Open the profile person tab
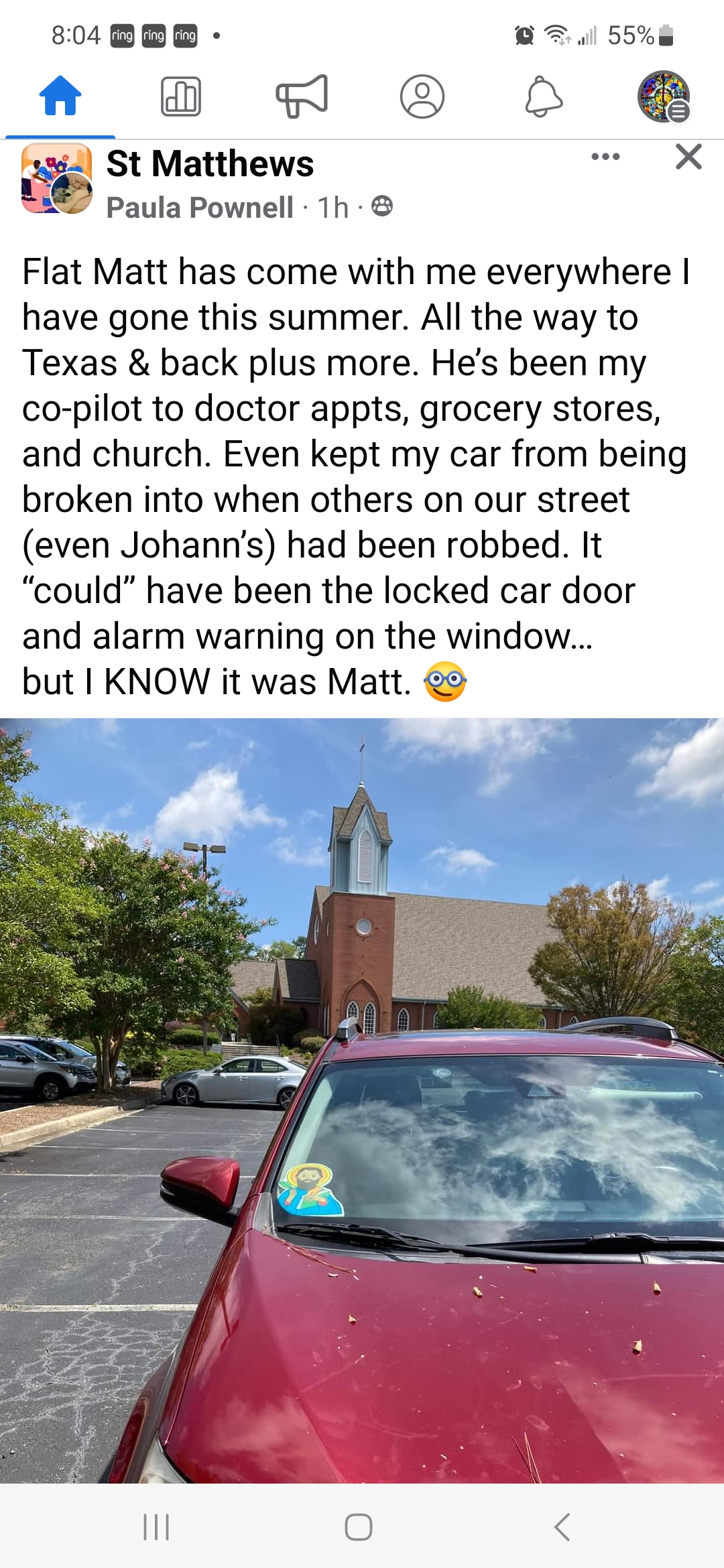 422,96
